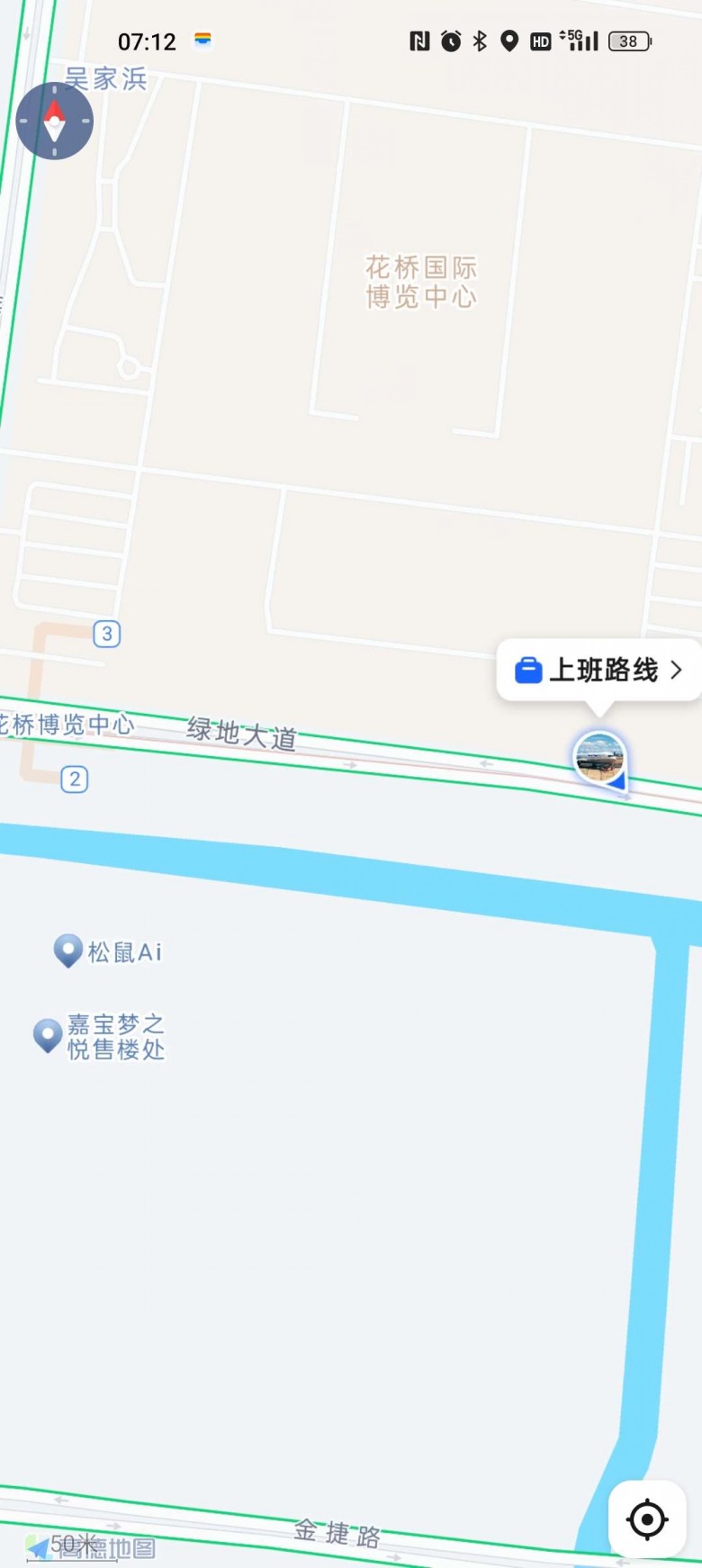
Task: Select the 松鼠Ai map marker
Action: click(68, 951)
